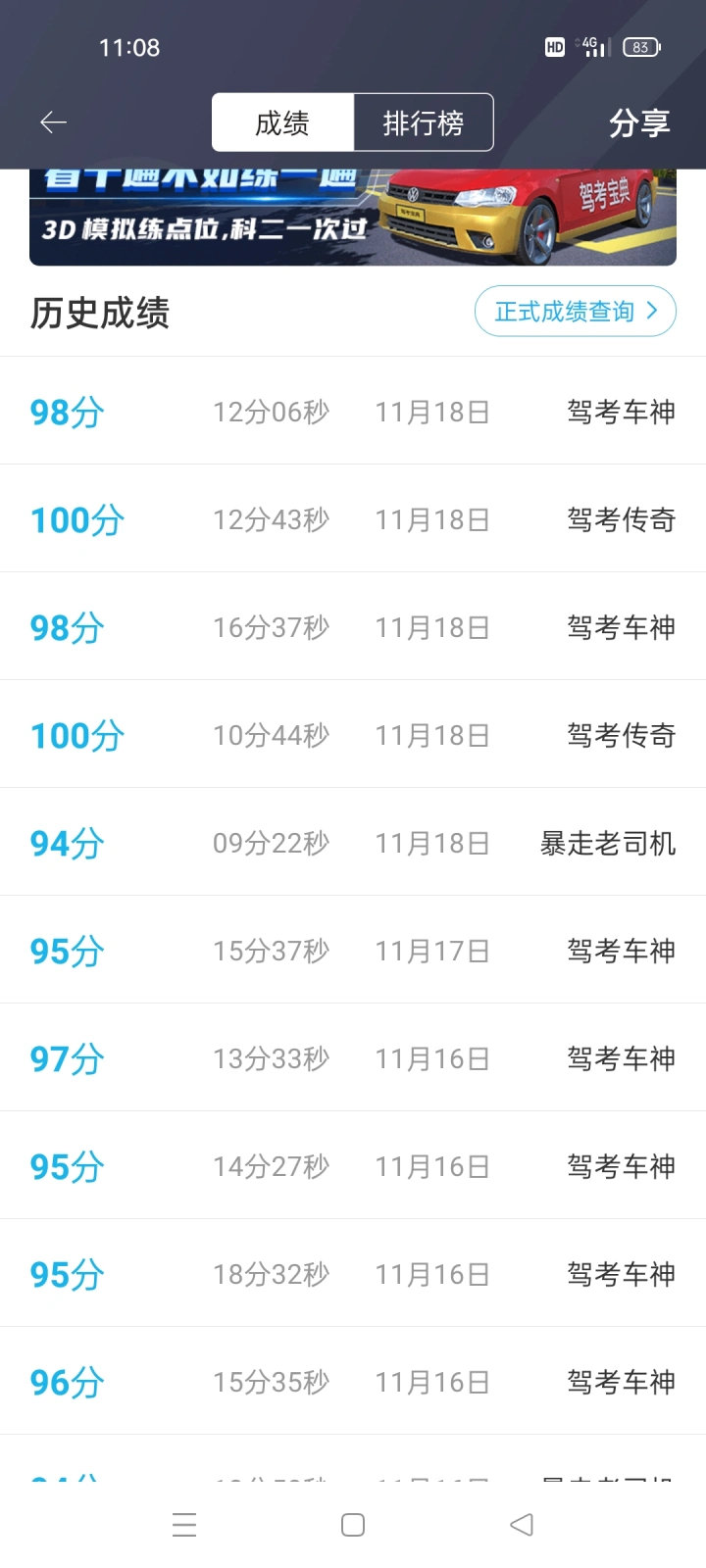
Task: Open the 97分 record with 13分33秒
Action: pos(353,1057)
